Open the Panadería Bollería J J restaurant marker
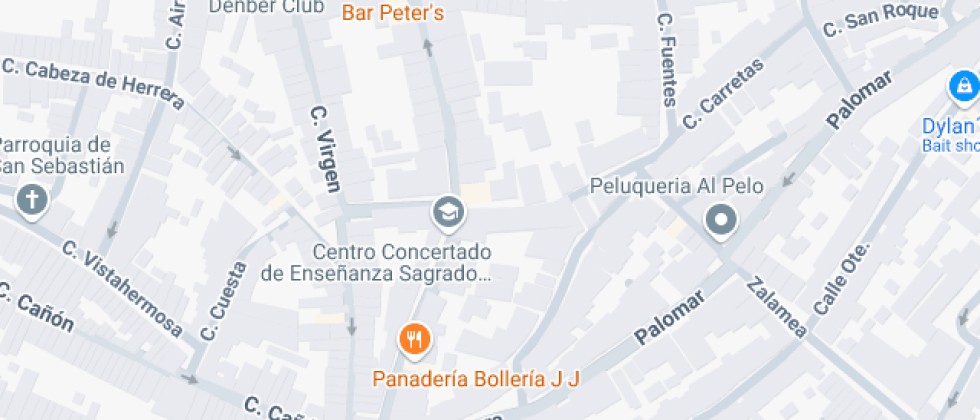Viewport: 980px width, 420px height. pyautogui.click(x=414, y=340)
